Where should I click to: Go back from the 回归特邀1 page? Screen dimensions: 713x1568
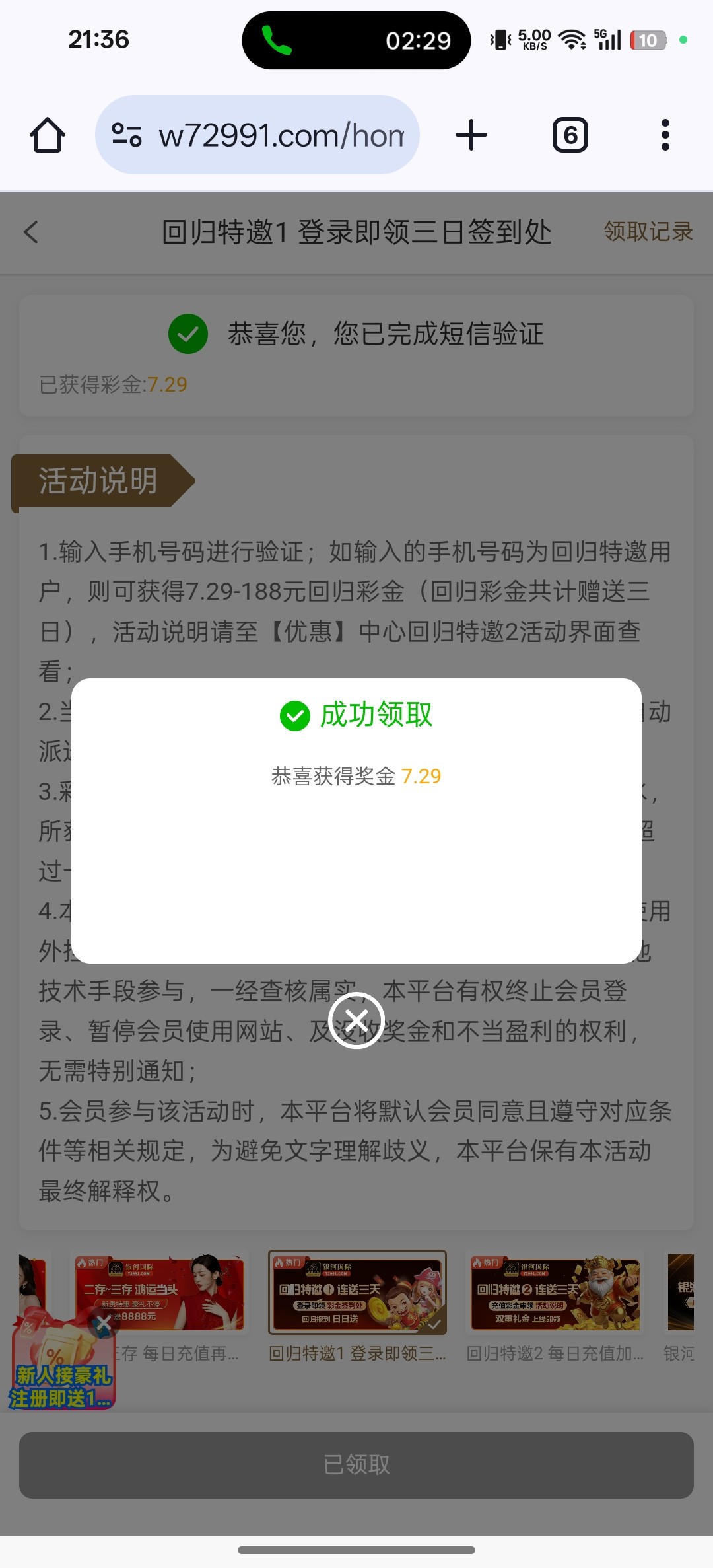click(x=31, y=232)
